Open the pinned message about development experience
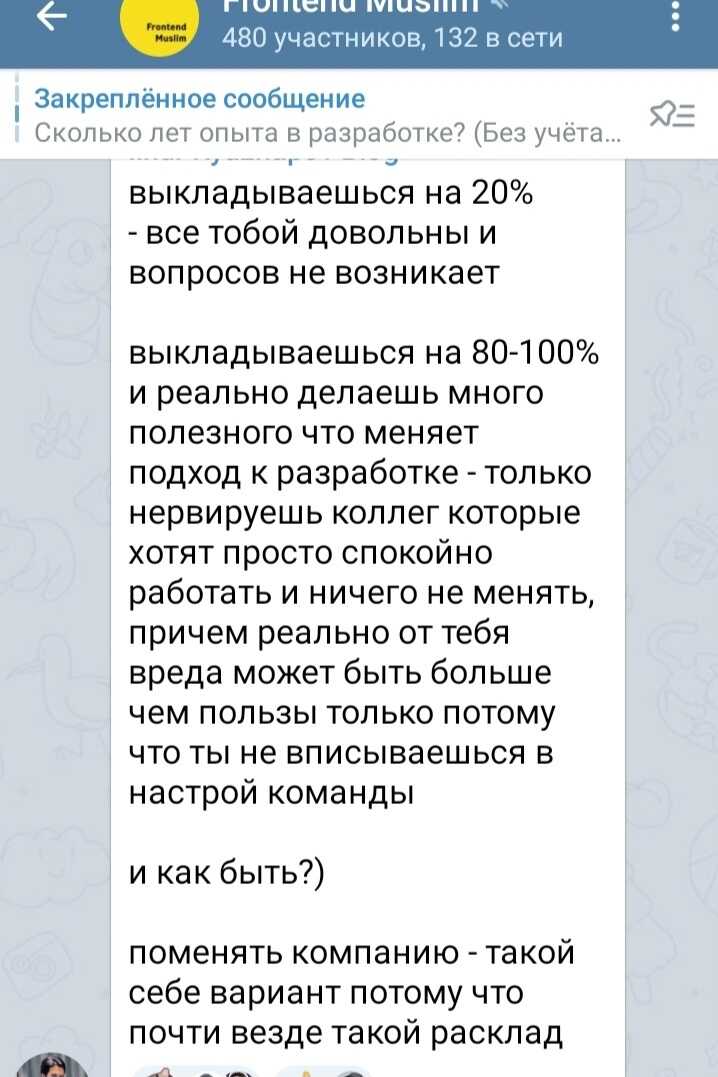 320,116
